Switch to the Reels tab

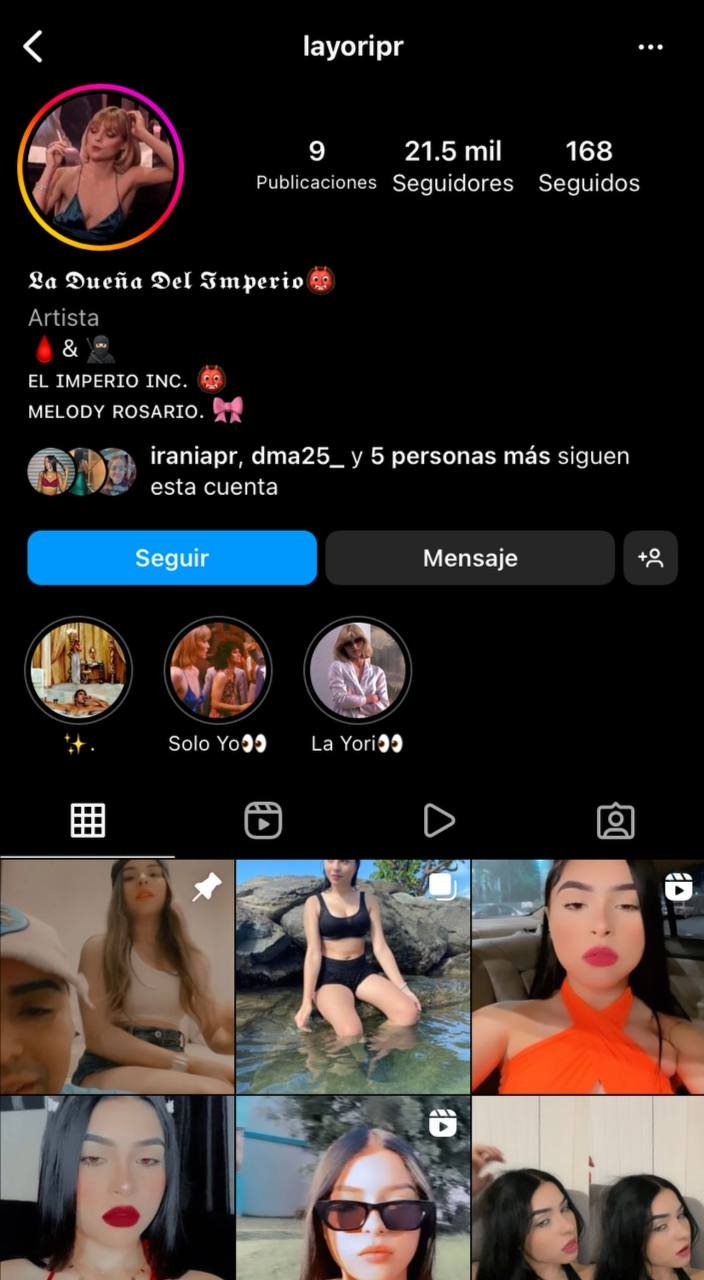(x=263, y=821)
